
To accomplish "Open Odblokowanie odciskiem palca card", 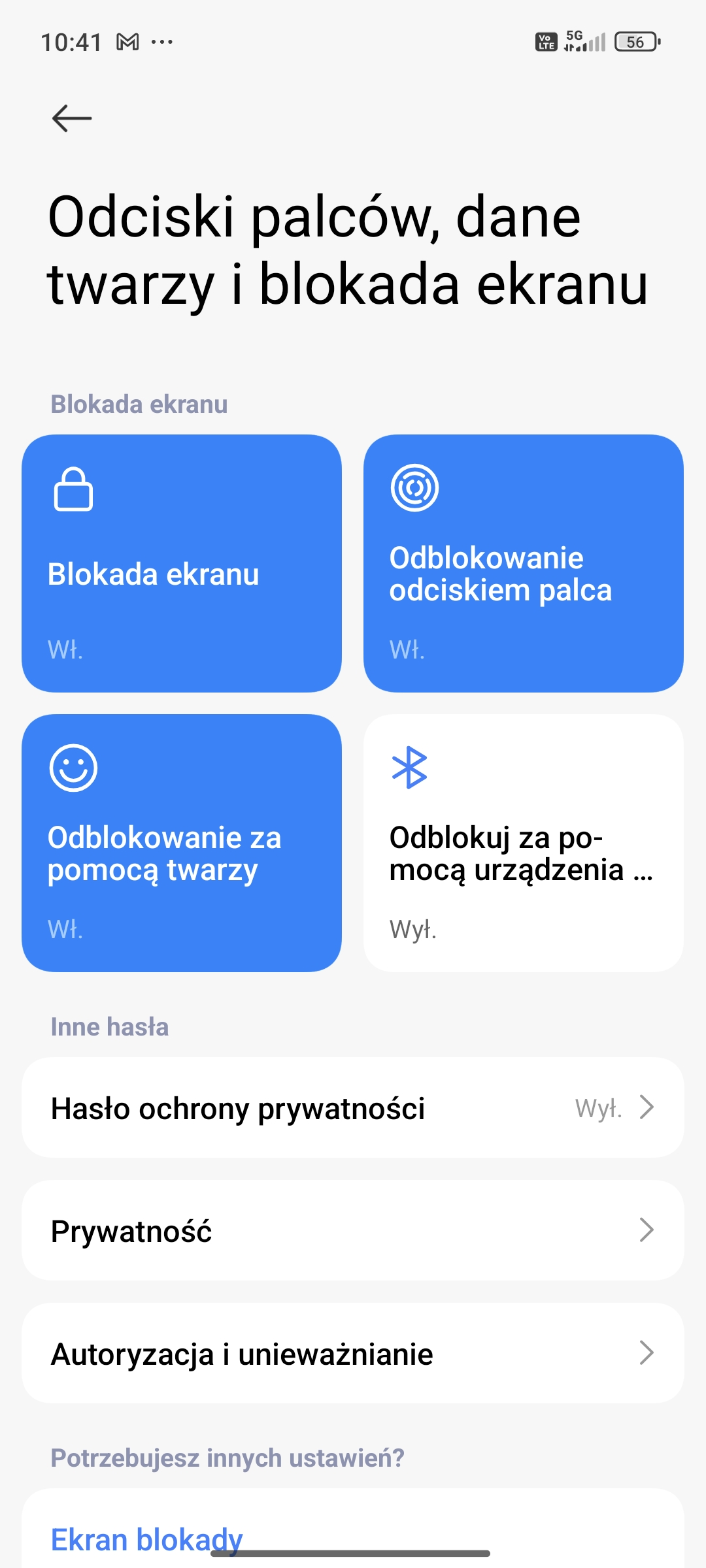I will 524,563.
